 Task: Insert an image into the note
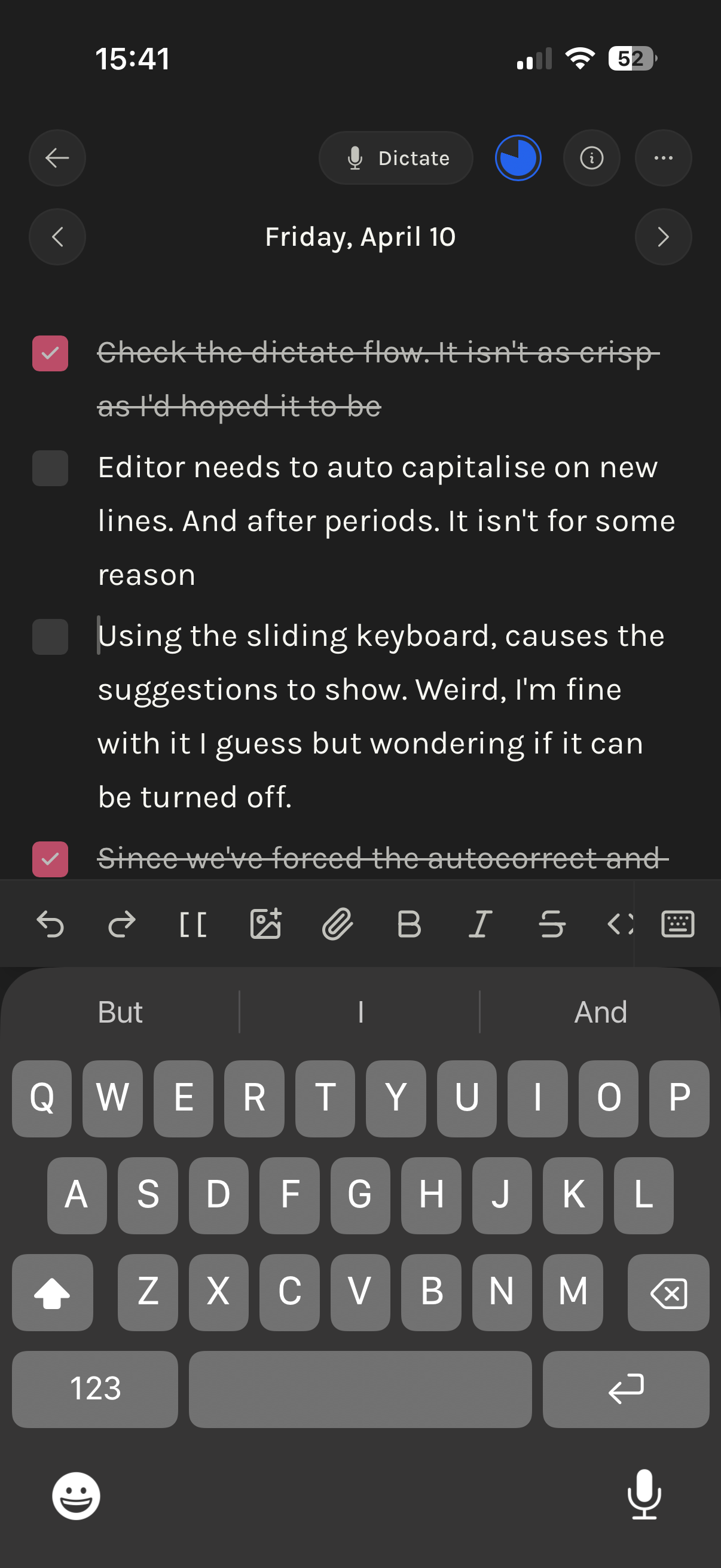tap(266, 923)
